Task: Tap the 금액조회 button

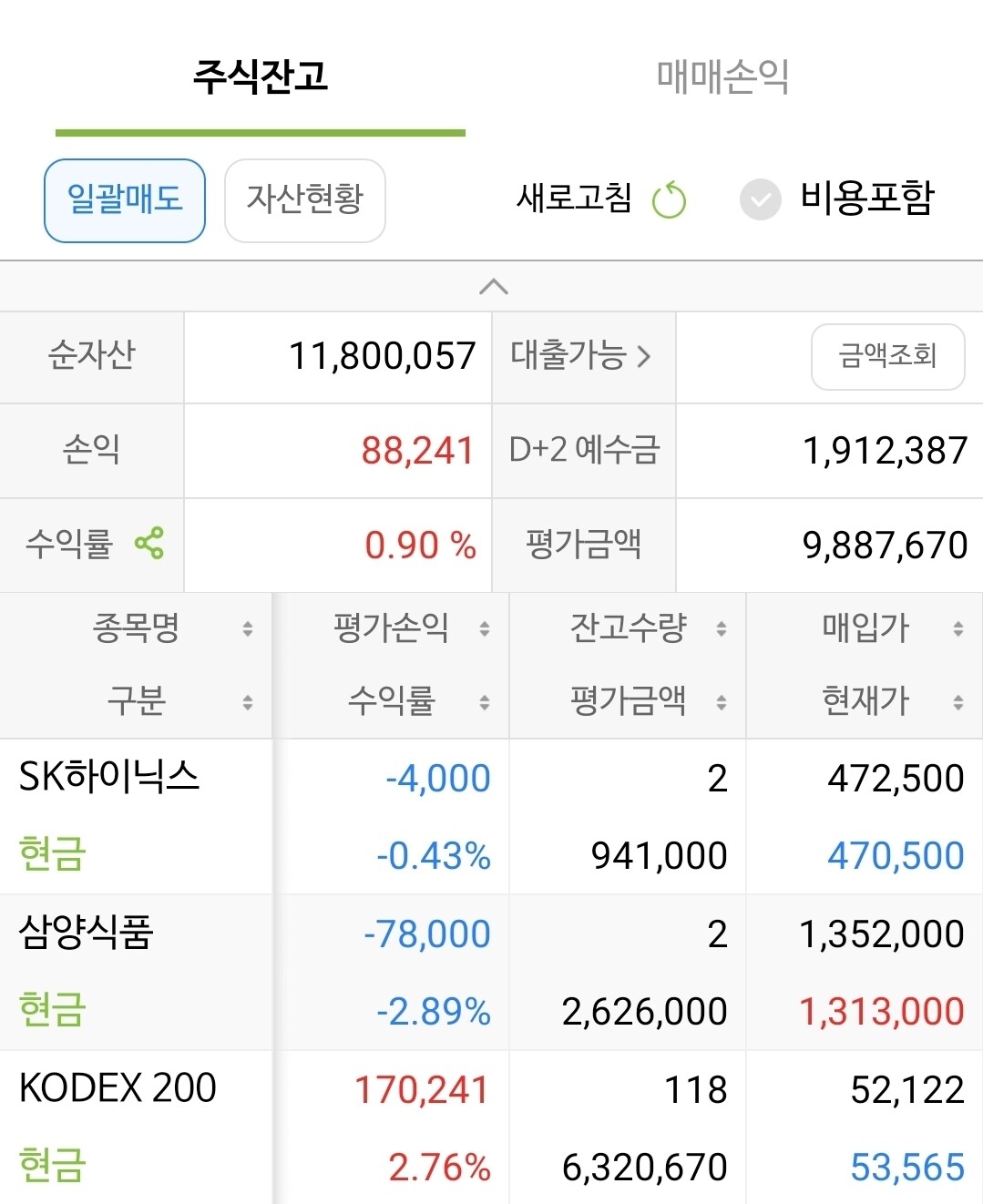Action: point(887,356)
